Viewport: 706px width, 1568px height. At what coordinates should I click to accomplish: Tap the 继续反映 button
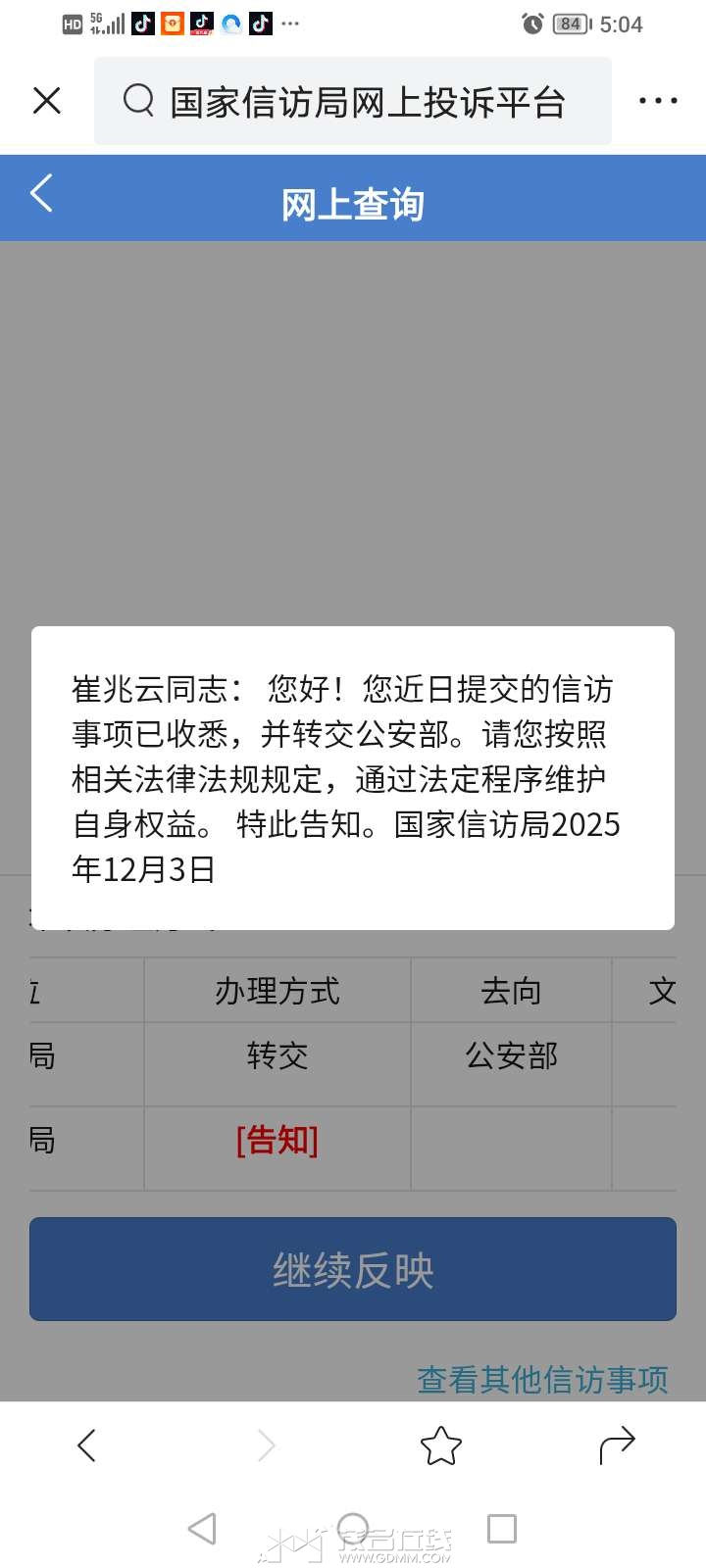click(x=353, y=1269)
